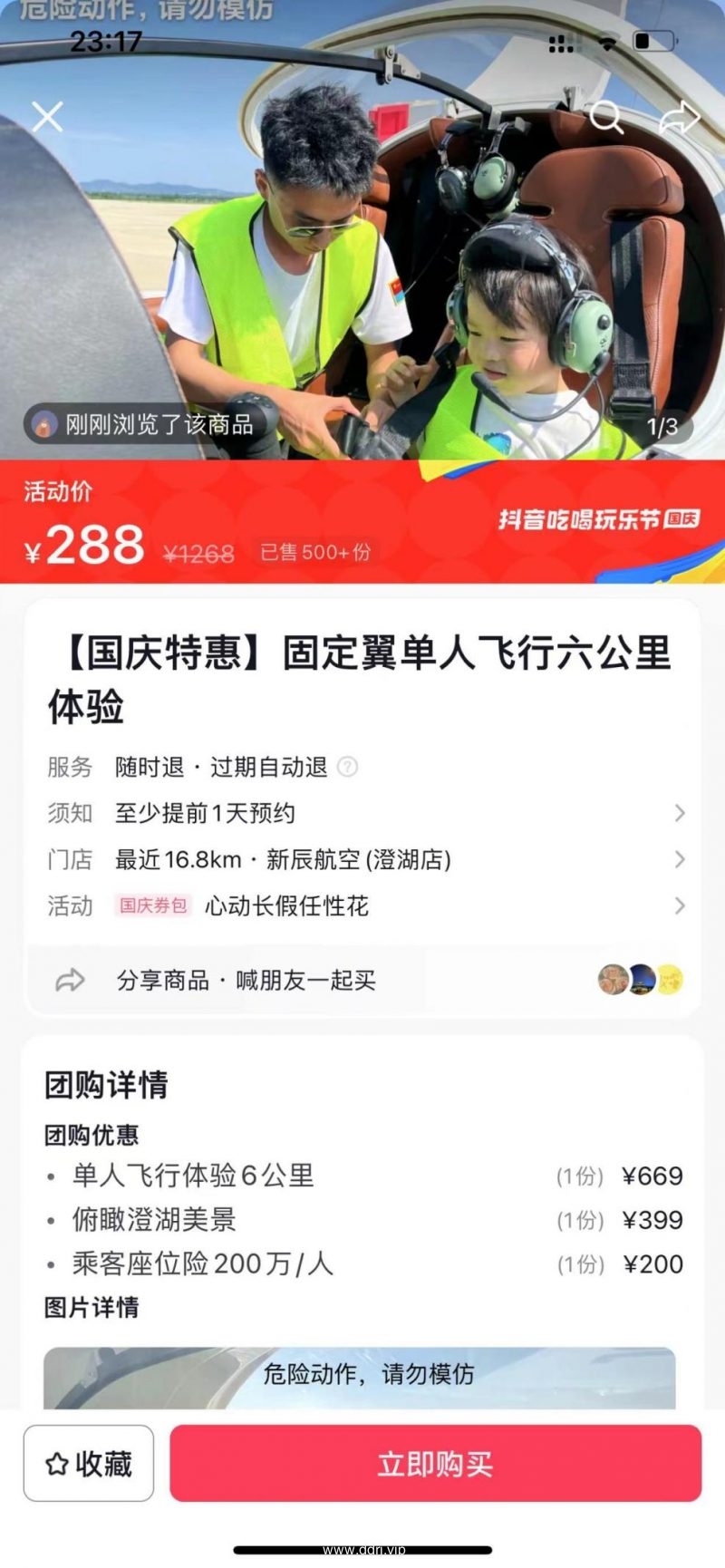Open the product photo gallery image
Viewport: 725px width, 1568px height.
(x=362, y=272)
